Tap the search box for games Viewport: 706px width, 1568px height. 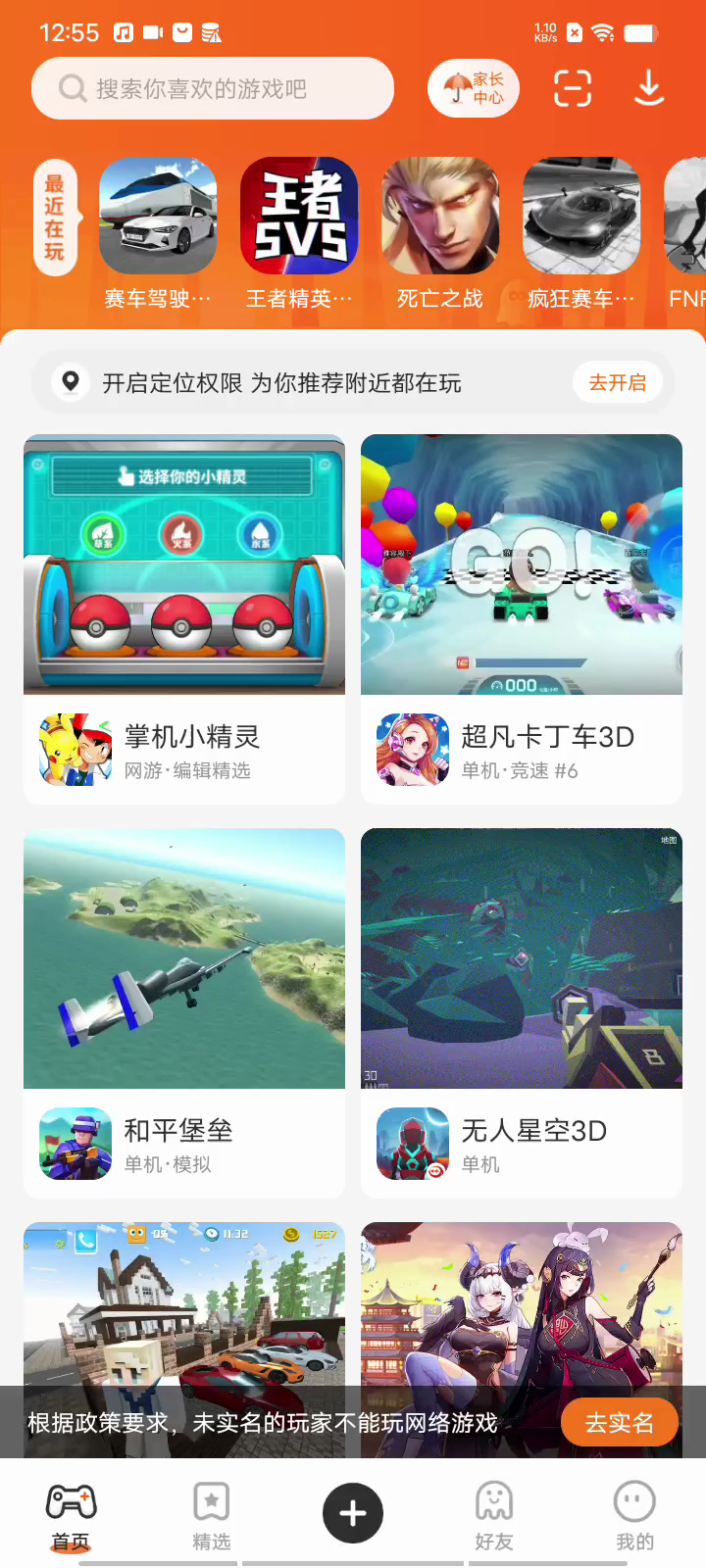point(212,89)
